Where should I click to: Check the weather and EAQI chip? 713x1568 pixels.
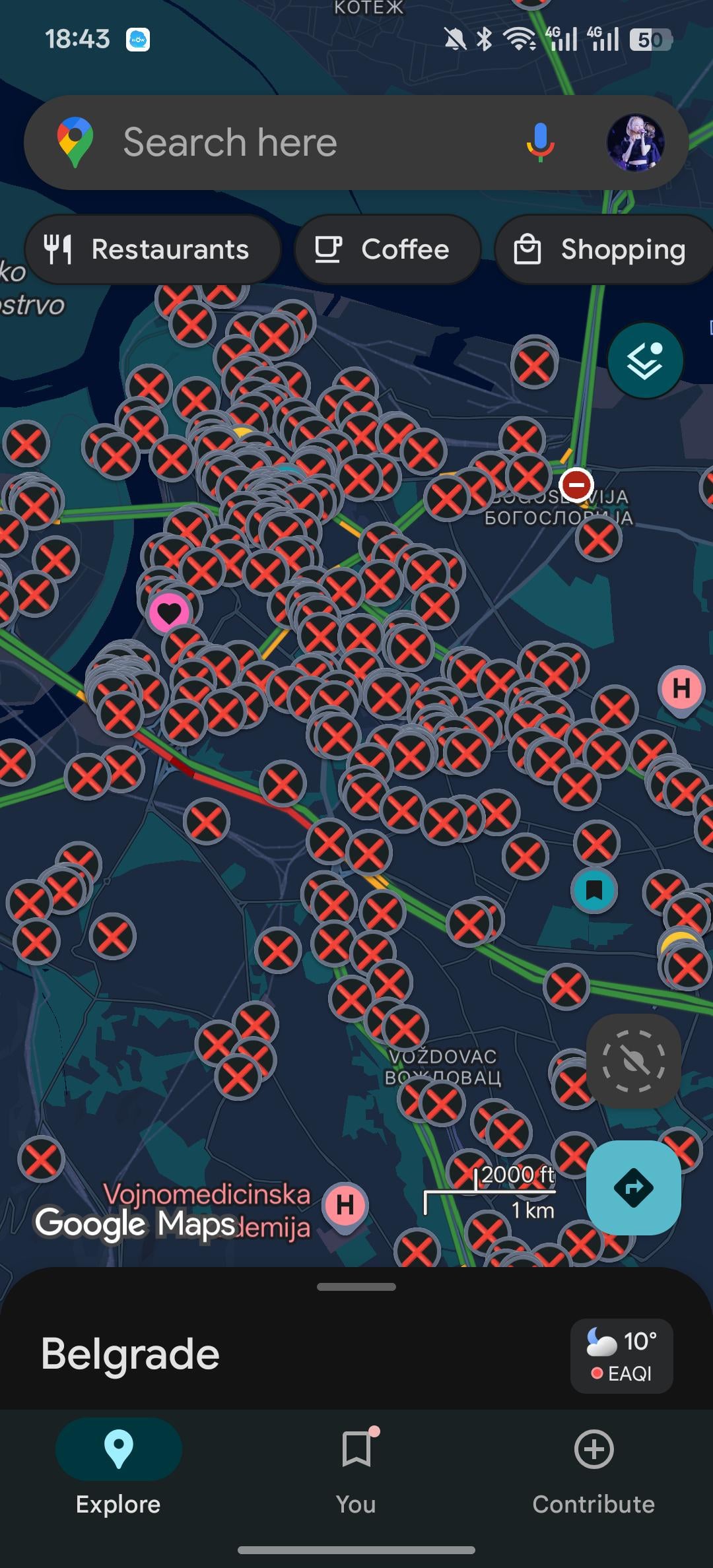pyautogui.click(x=621, y=1356)
